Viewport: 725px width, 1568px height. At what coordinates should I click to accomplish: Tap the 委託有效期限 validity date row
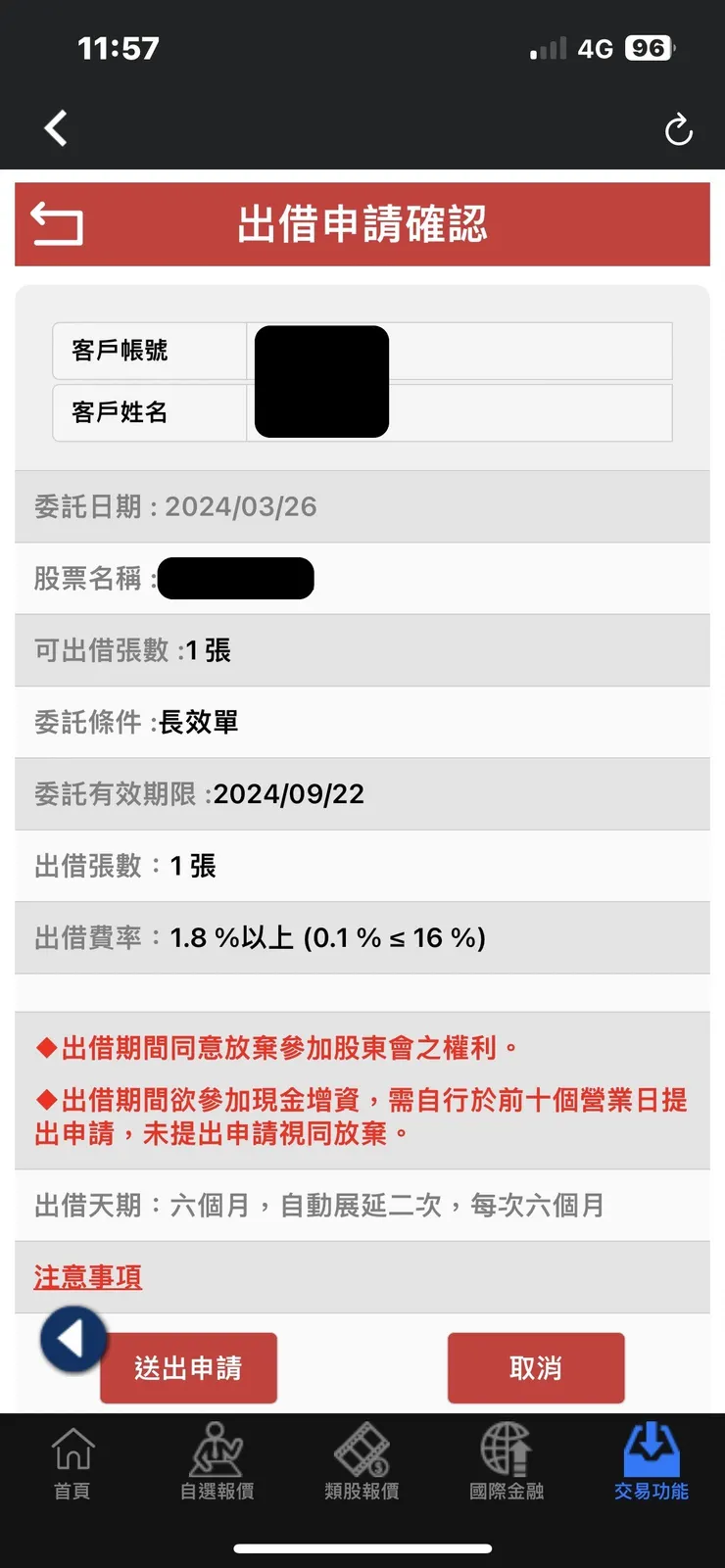click(362, 794)
